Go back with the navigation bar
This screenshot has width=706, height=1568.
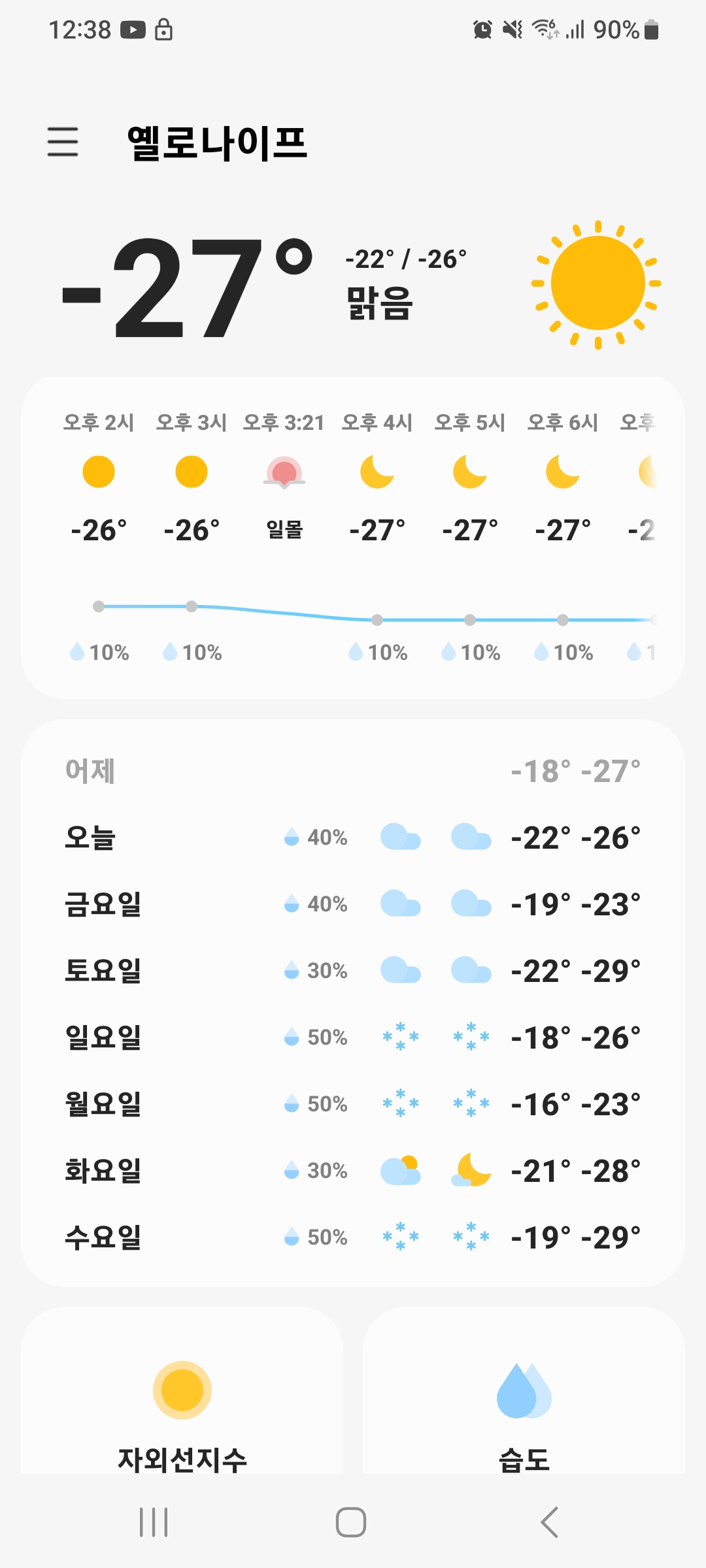point(550,1522)
